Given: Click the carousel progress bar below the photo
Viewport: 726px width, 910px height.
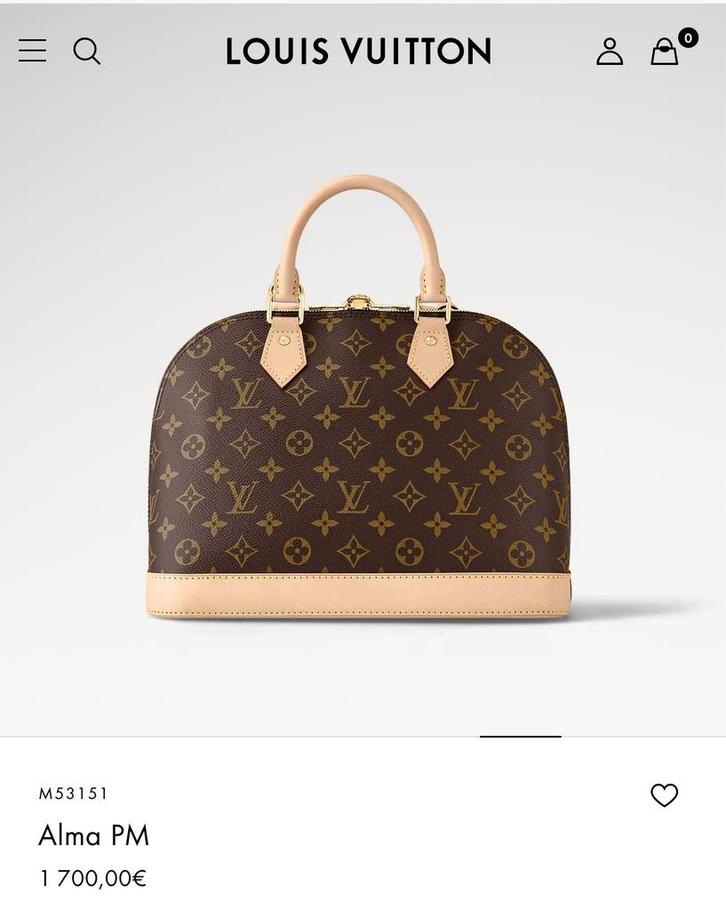Looking at the screenshot, I should [x=519, y=737].
